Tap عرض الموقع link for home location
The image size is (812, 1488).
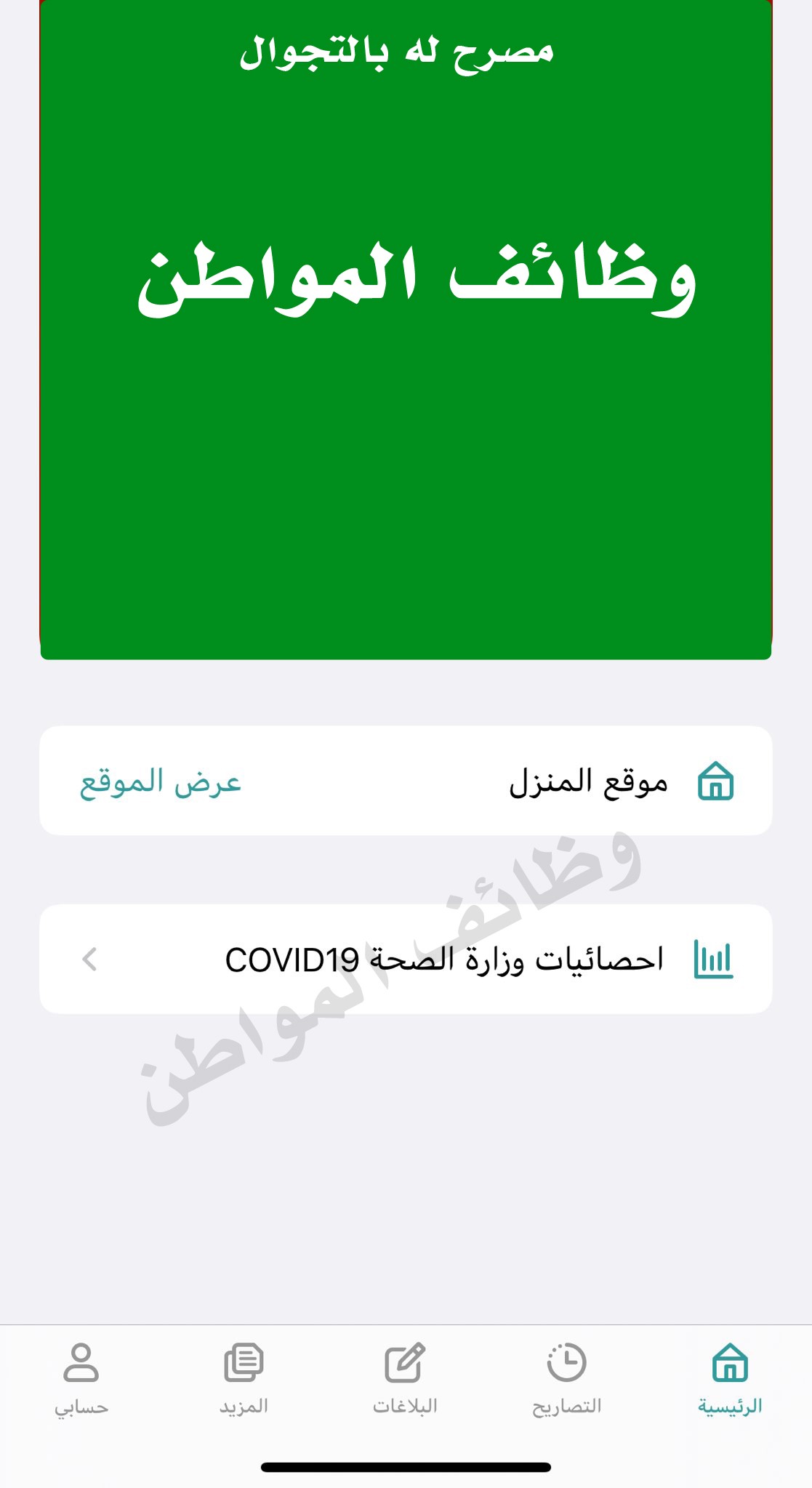tap(161, 782)
